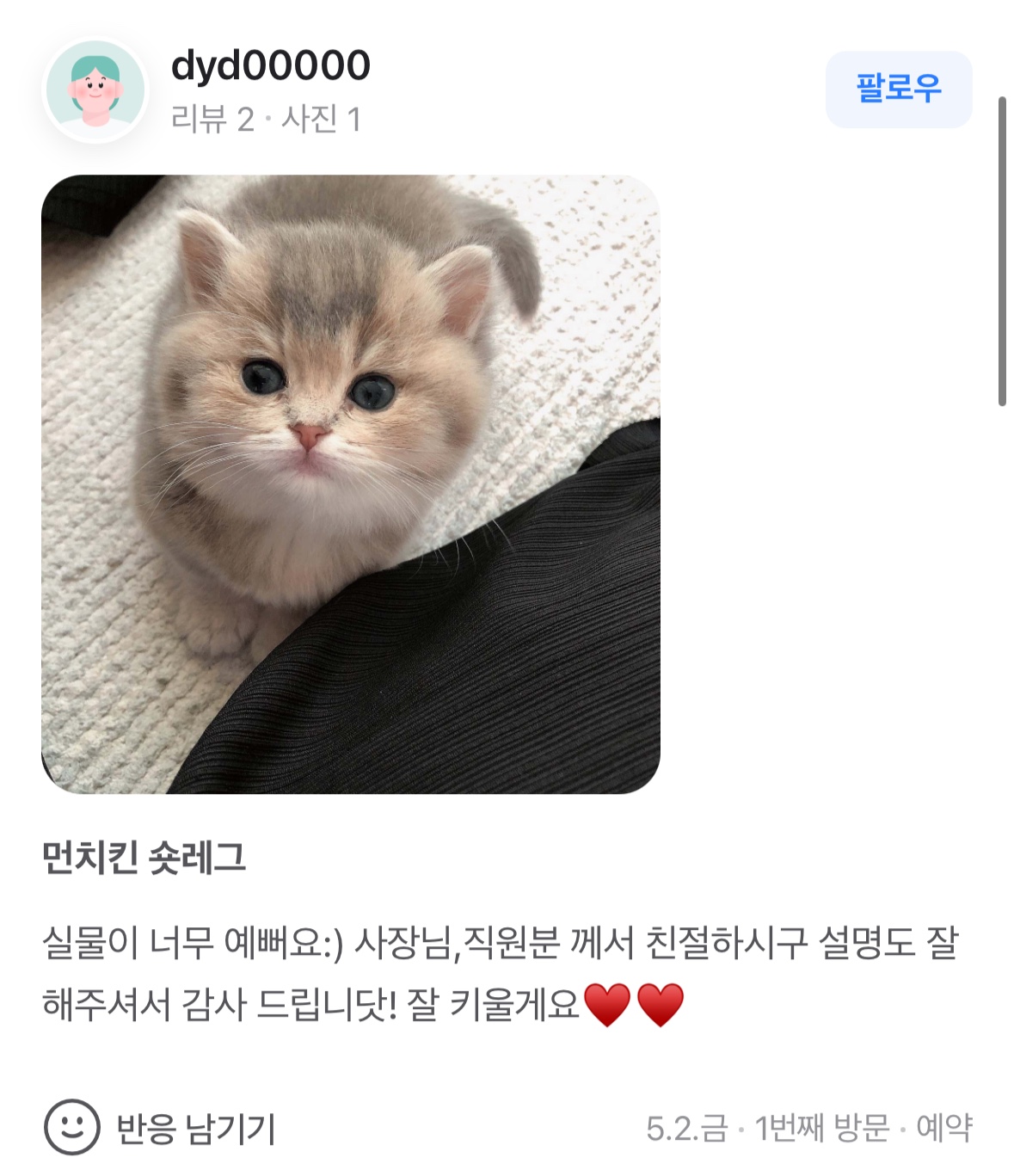Open dyd00000's profile avatar
This screenshot has width=1014, height=1176.
tap(95, 89)
